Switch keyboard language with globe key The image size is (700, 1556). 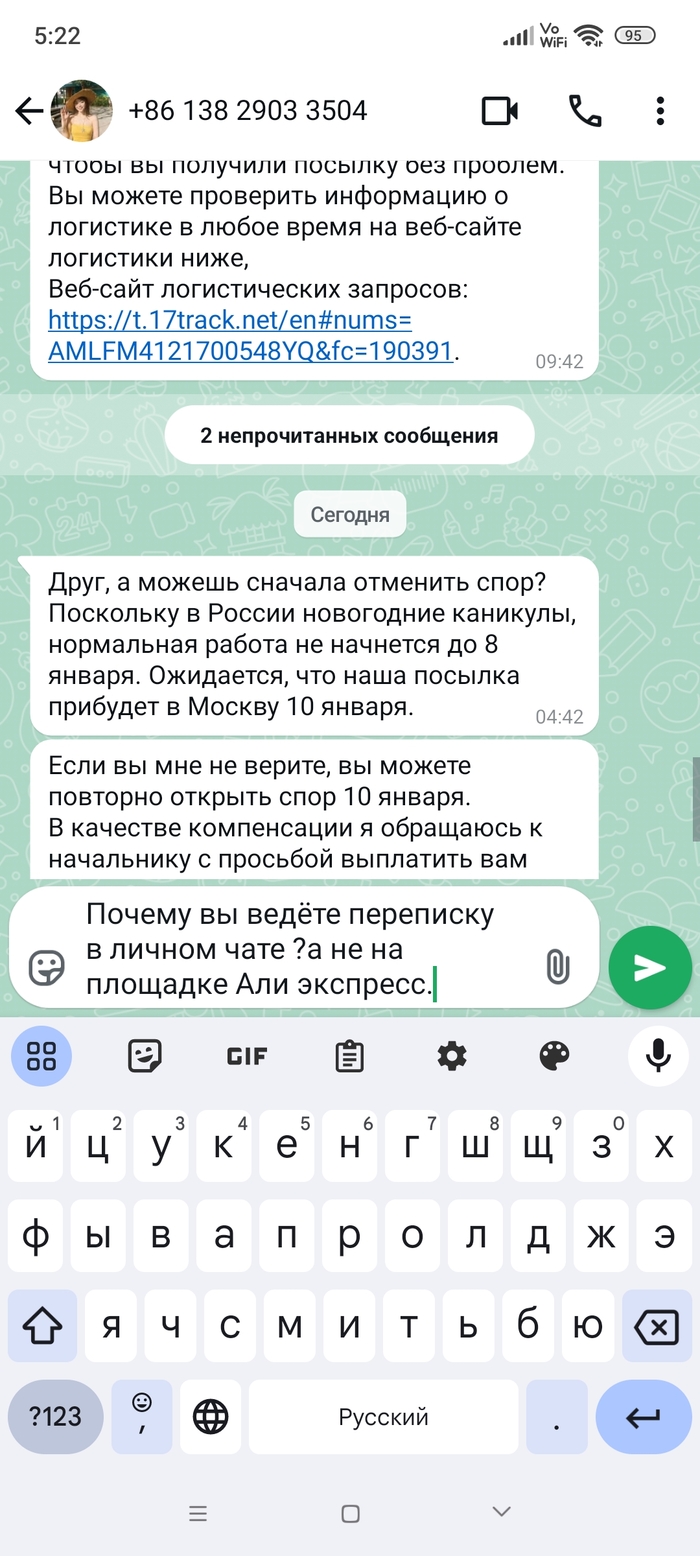coord(210,1416)
